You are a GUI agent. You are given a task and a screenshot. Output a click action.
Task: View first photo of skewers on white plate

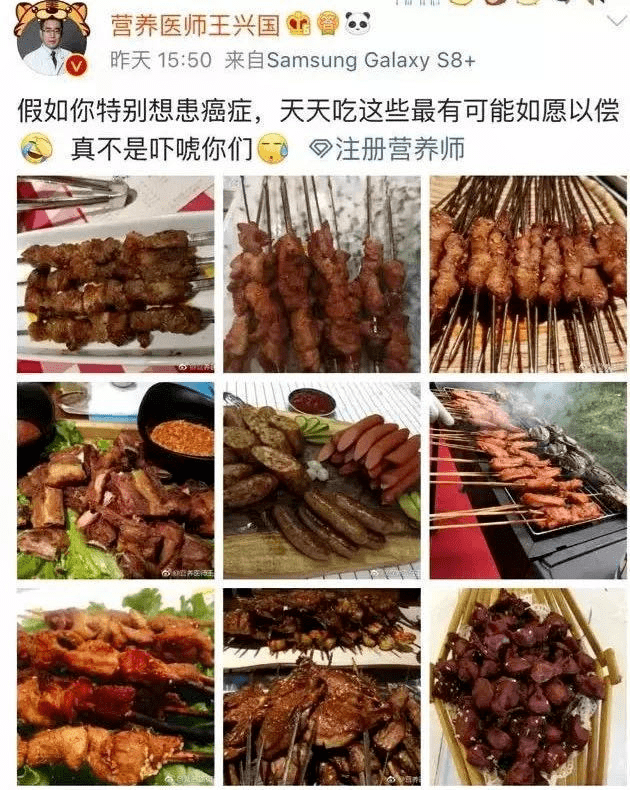(115, 274)
